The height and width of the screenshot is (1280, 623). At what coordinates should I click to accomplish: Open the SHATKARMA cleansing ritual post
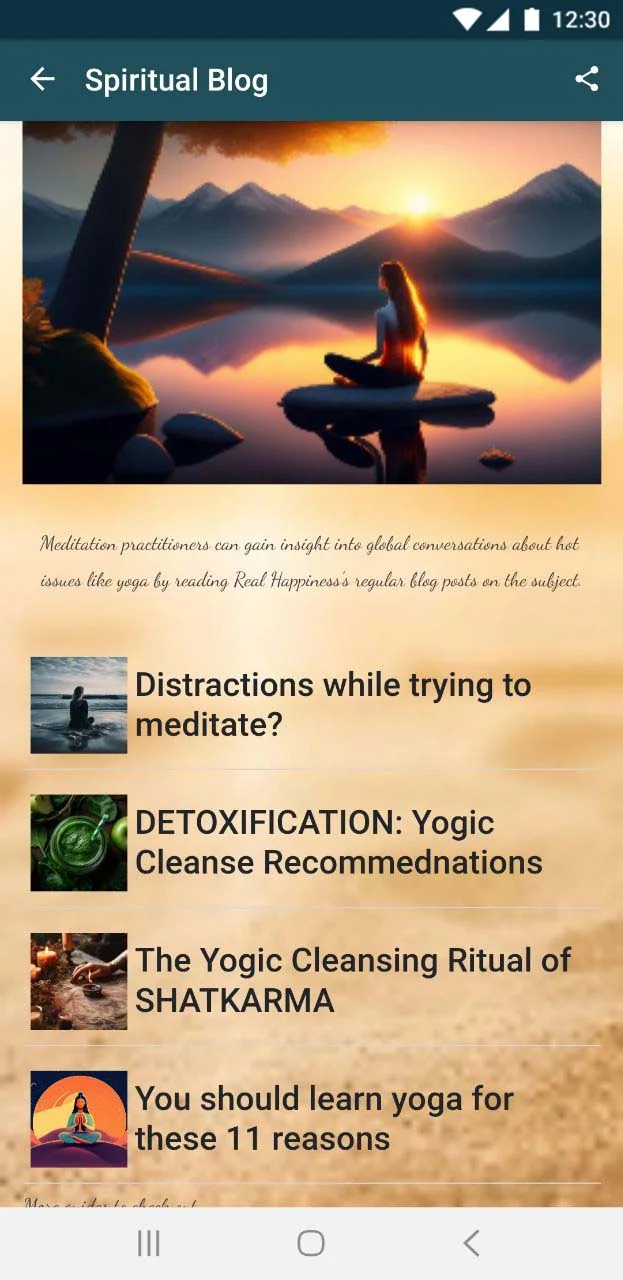coord(352,981)
